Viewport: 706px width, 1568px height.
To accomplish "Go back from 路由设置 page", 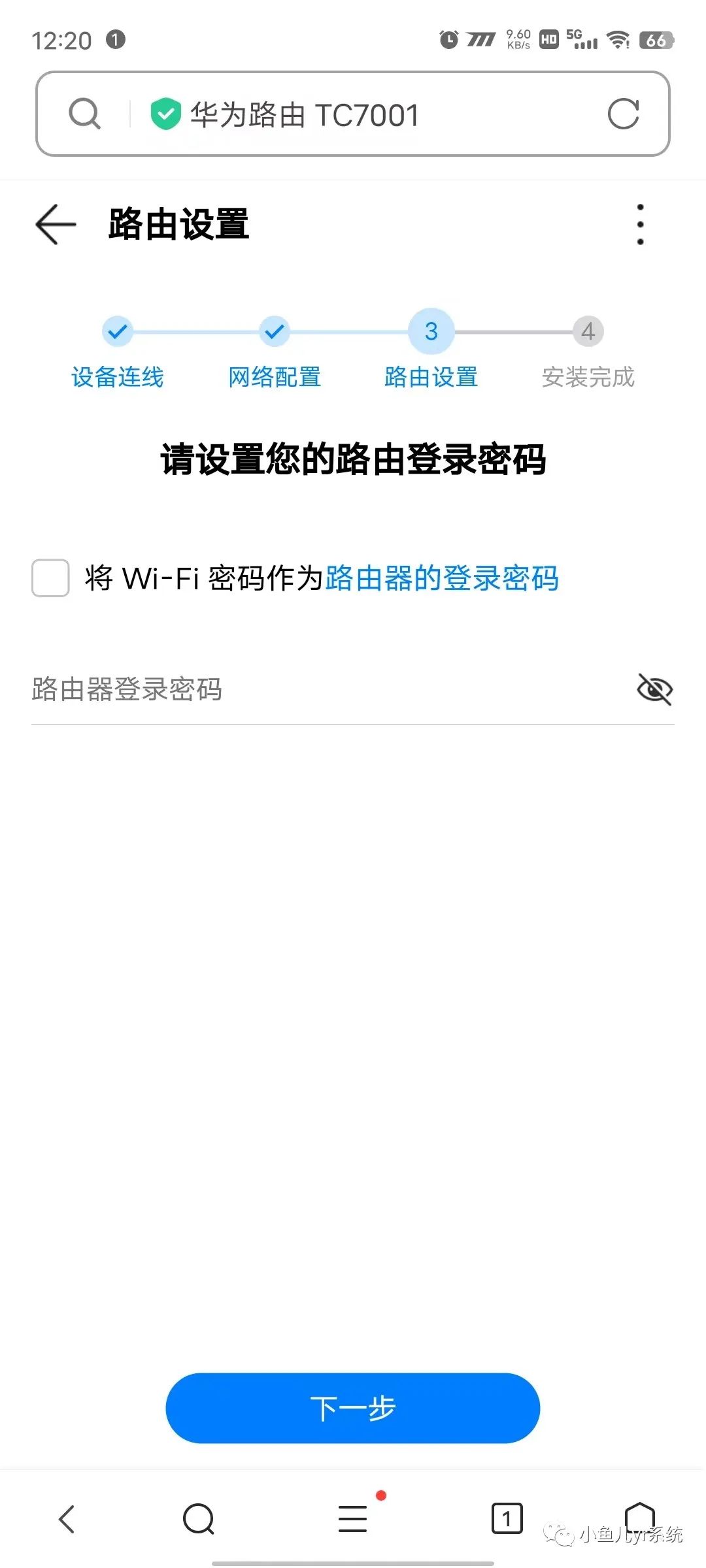I will pyautogui.click(x=56, y=224).
